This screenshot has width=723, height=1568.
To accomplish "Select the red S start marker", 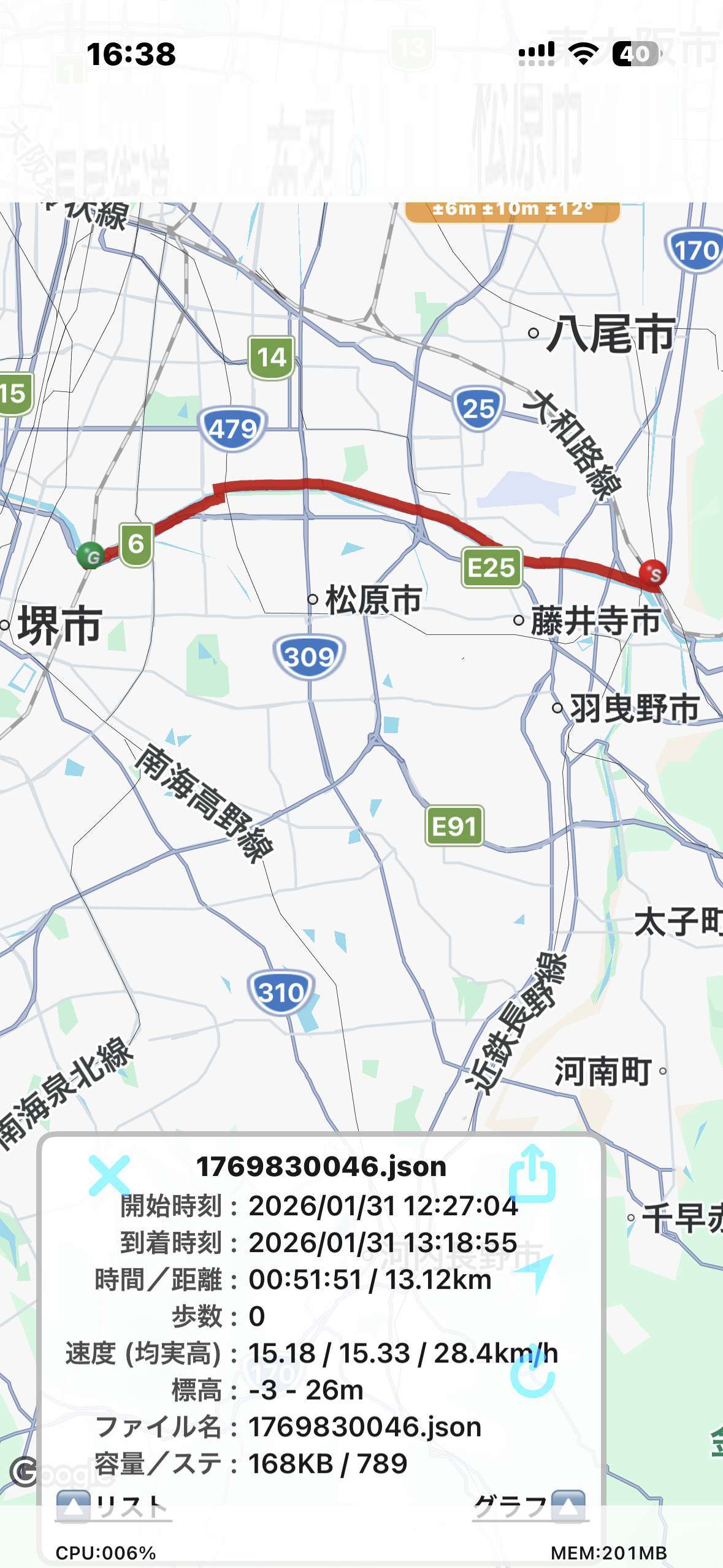I will pyautogui.click(x=654, y=574).
